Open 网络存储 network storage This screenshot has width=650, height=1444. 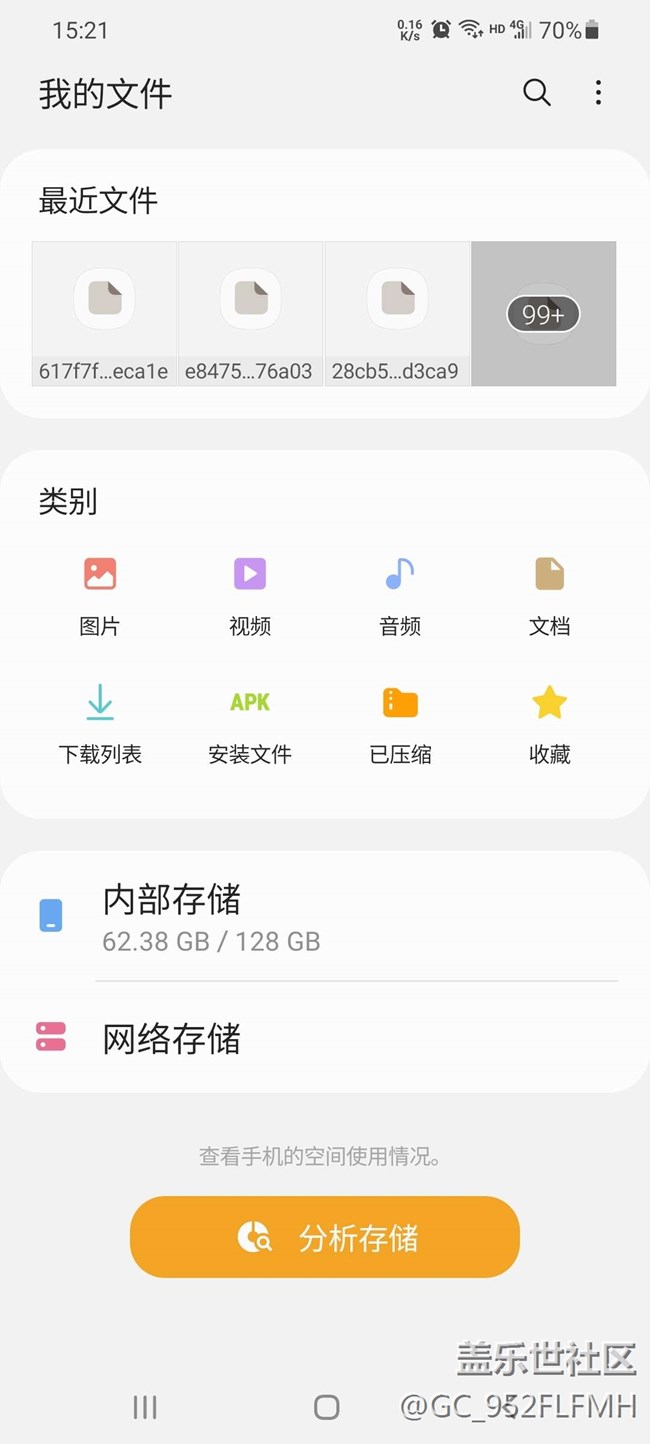tap(325, 1037)
